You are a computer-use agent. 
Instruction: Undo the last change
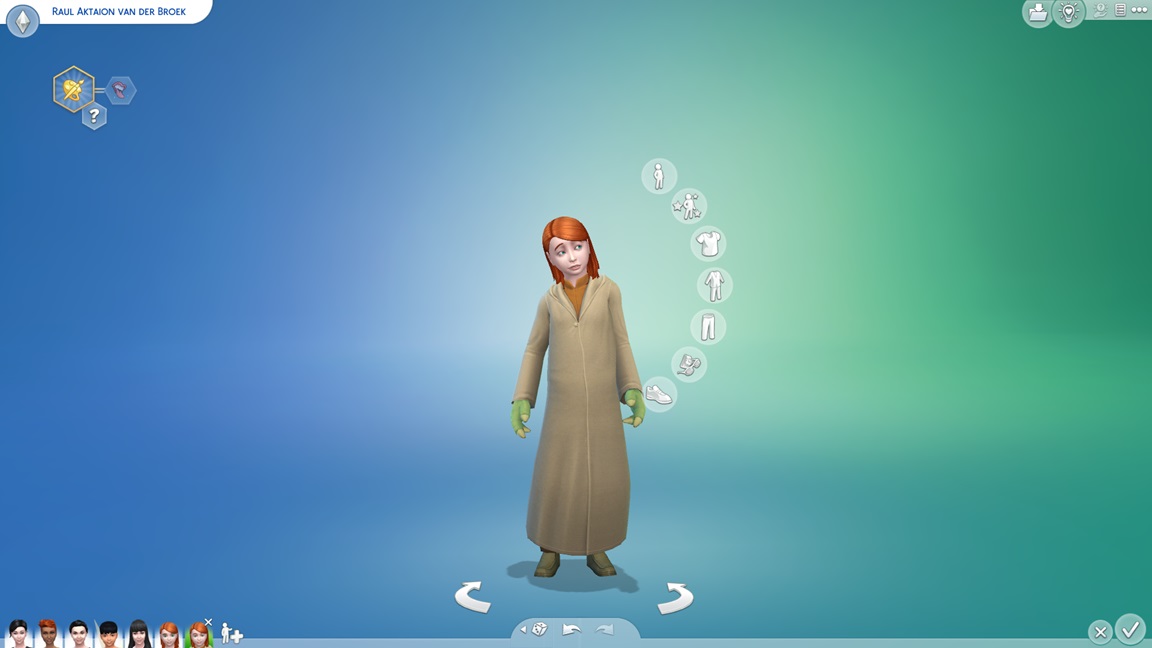572,630
